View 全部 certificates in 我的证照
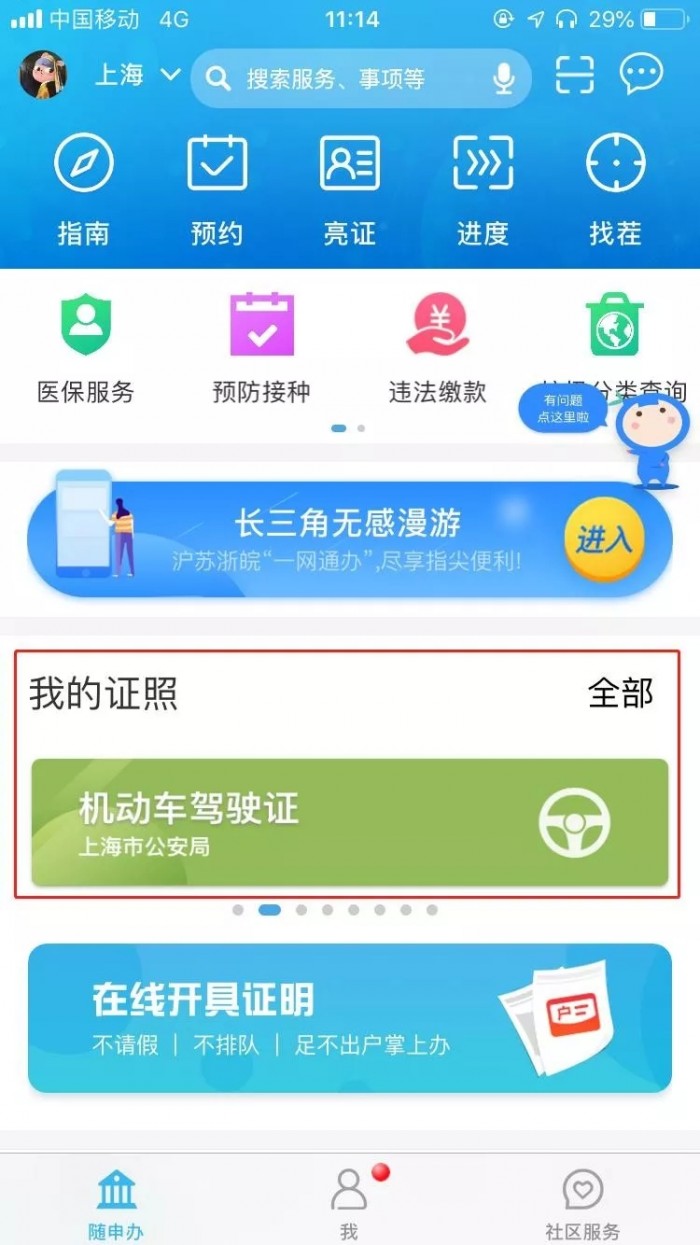Screen dimensions: 700x1245 coord(620,693)
